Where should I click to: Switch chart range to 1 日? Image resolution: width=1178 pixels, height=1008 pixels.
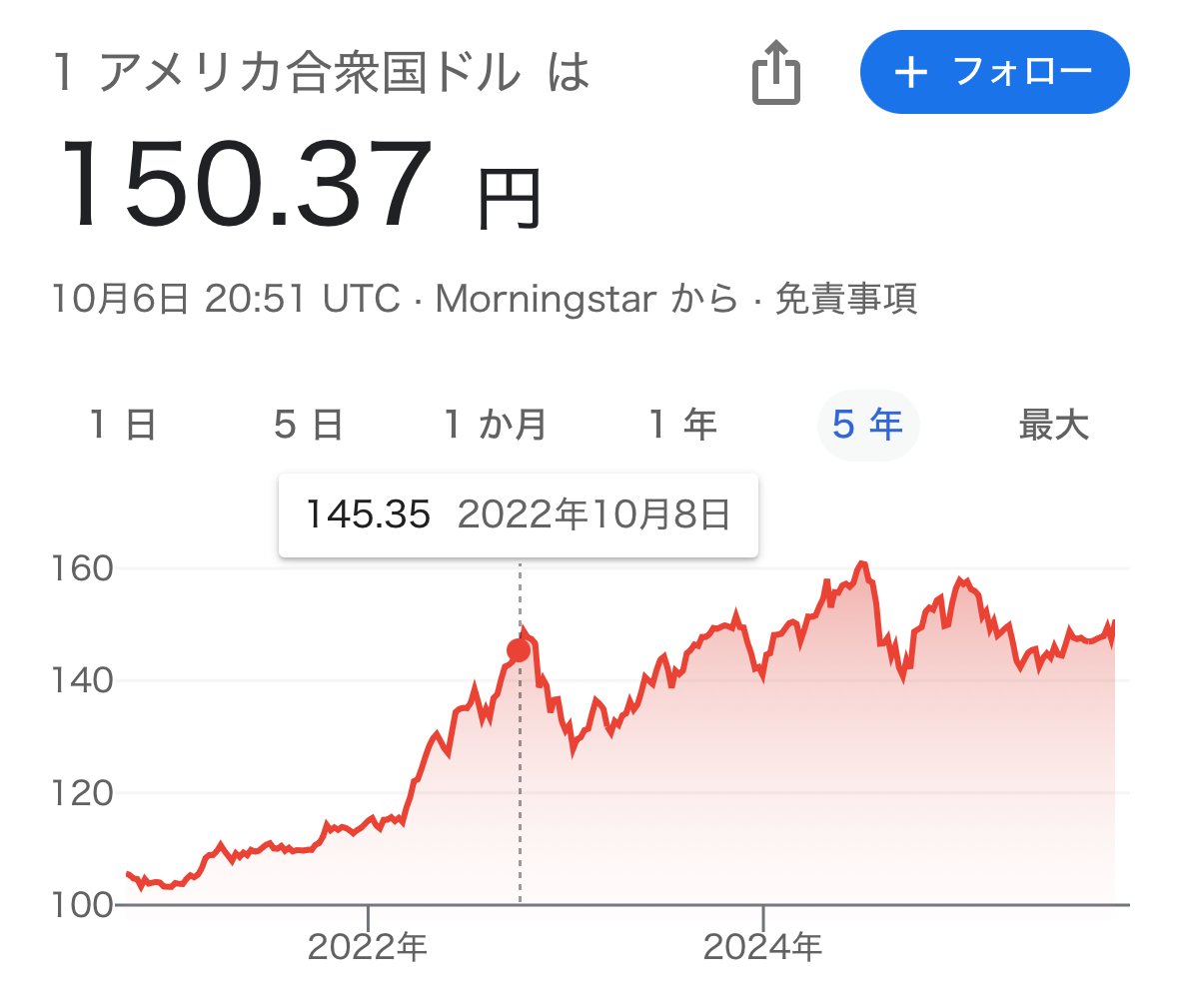pos(123,426)
